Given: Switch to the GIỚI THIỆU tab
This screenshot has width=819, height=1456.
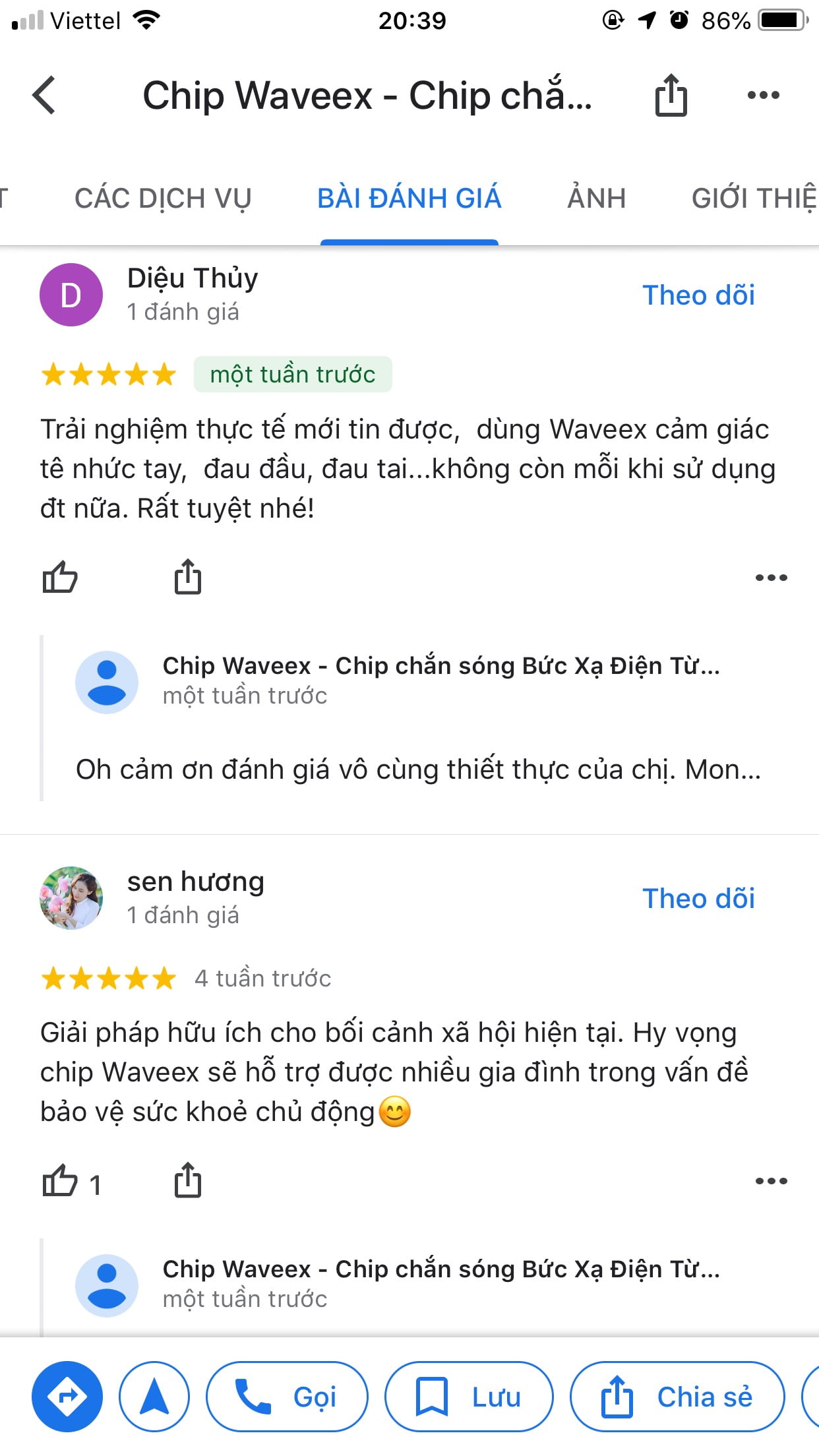Looking at the screenshot, I should click(x=753, y=198).
